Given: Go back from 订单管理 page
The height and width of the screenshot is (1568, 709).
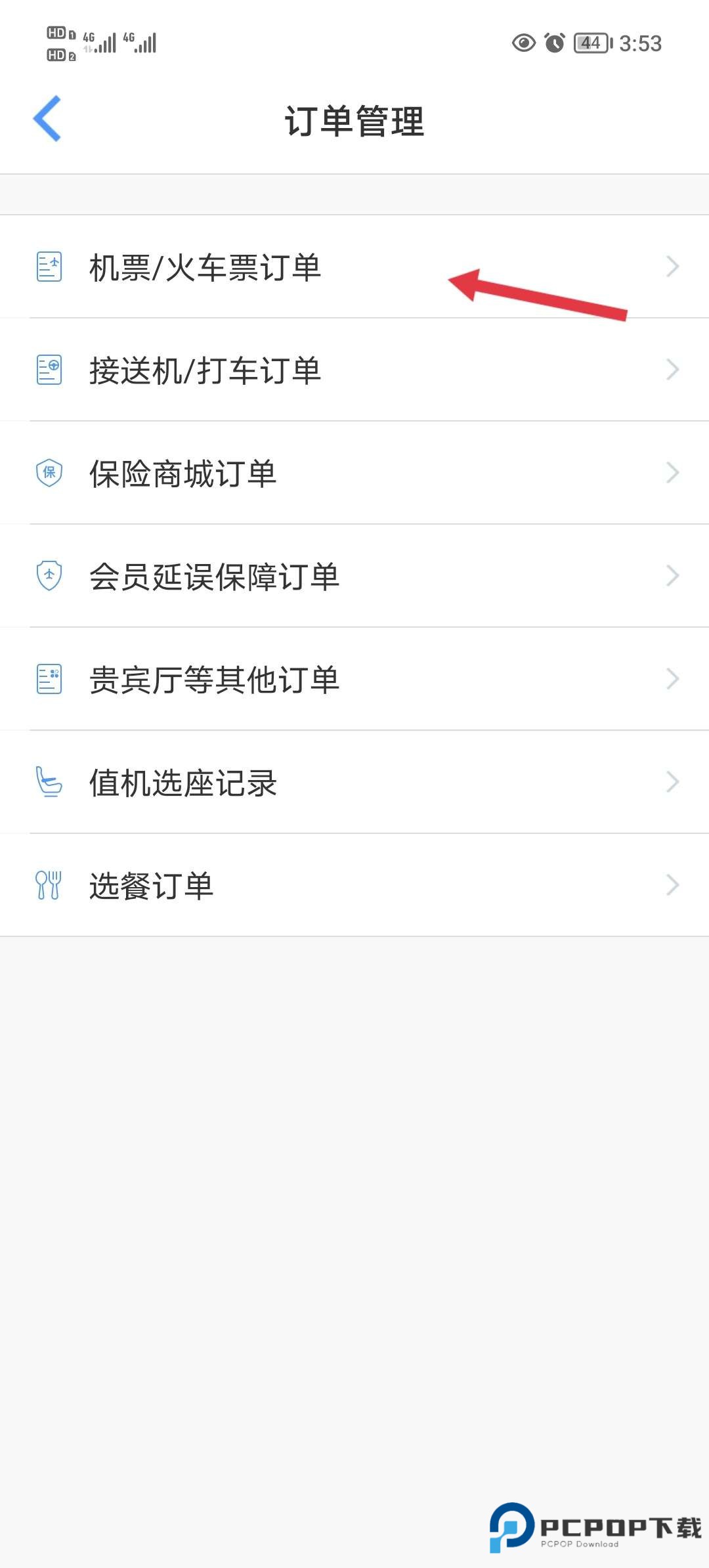Looking at the screenshot, I should click(47, 119).
